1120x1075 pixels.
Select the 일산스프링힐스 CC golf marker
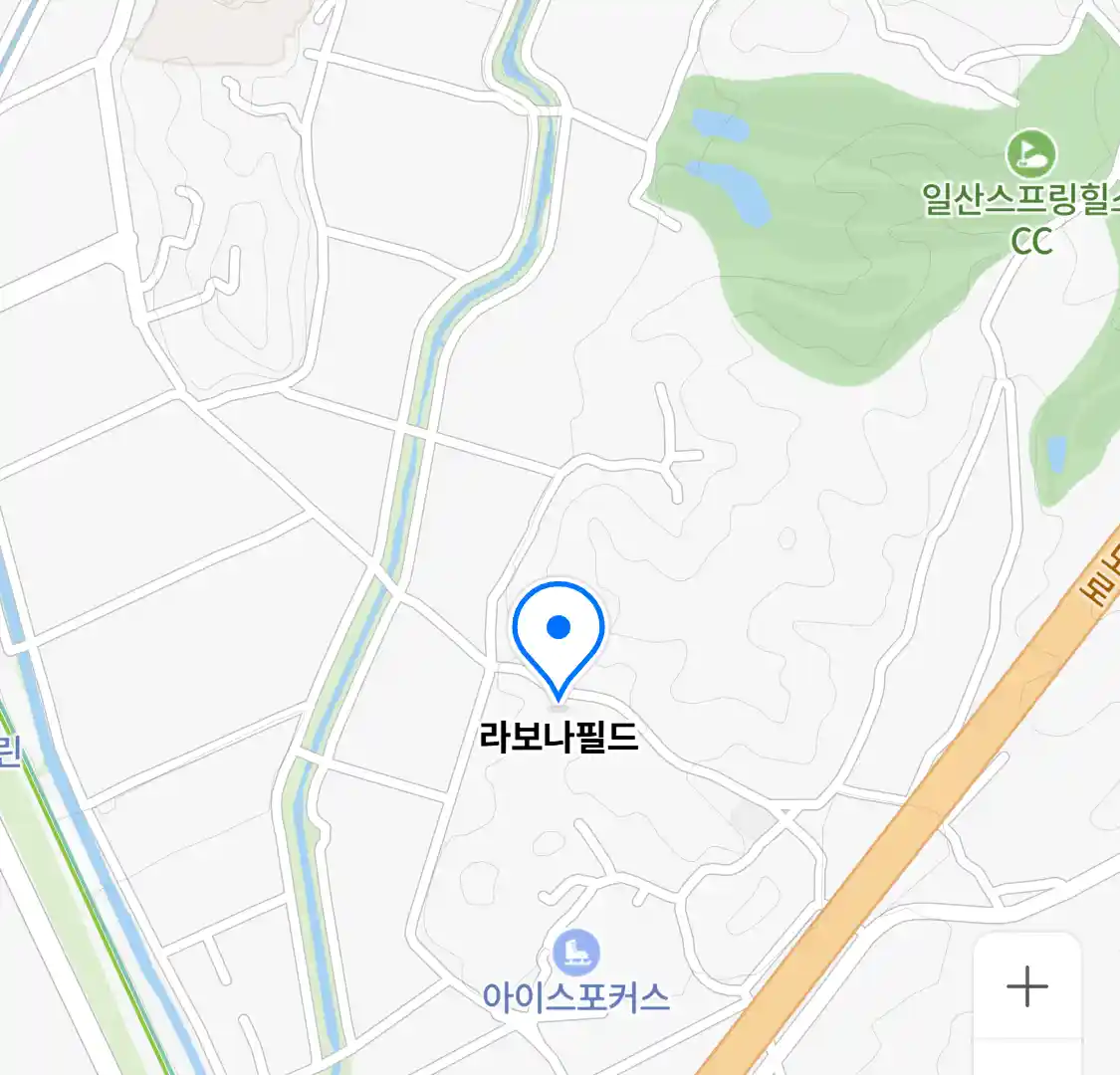1031,154
